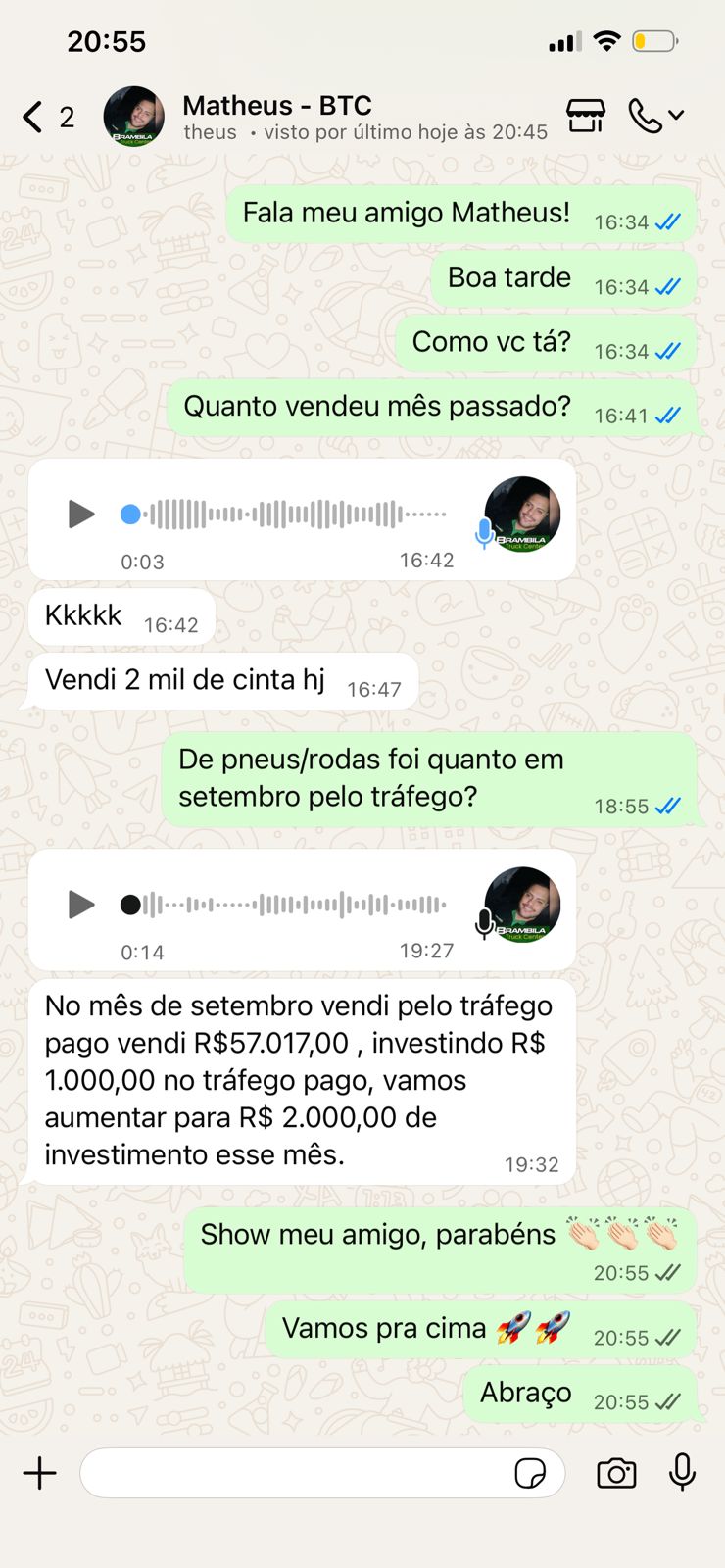This screenshot has width=725, height=1568.
Task: Open the sticker picker in the message field
Action: (x=532, y=1473)
